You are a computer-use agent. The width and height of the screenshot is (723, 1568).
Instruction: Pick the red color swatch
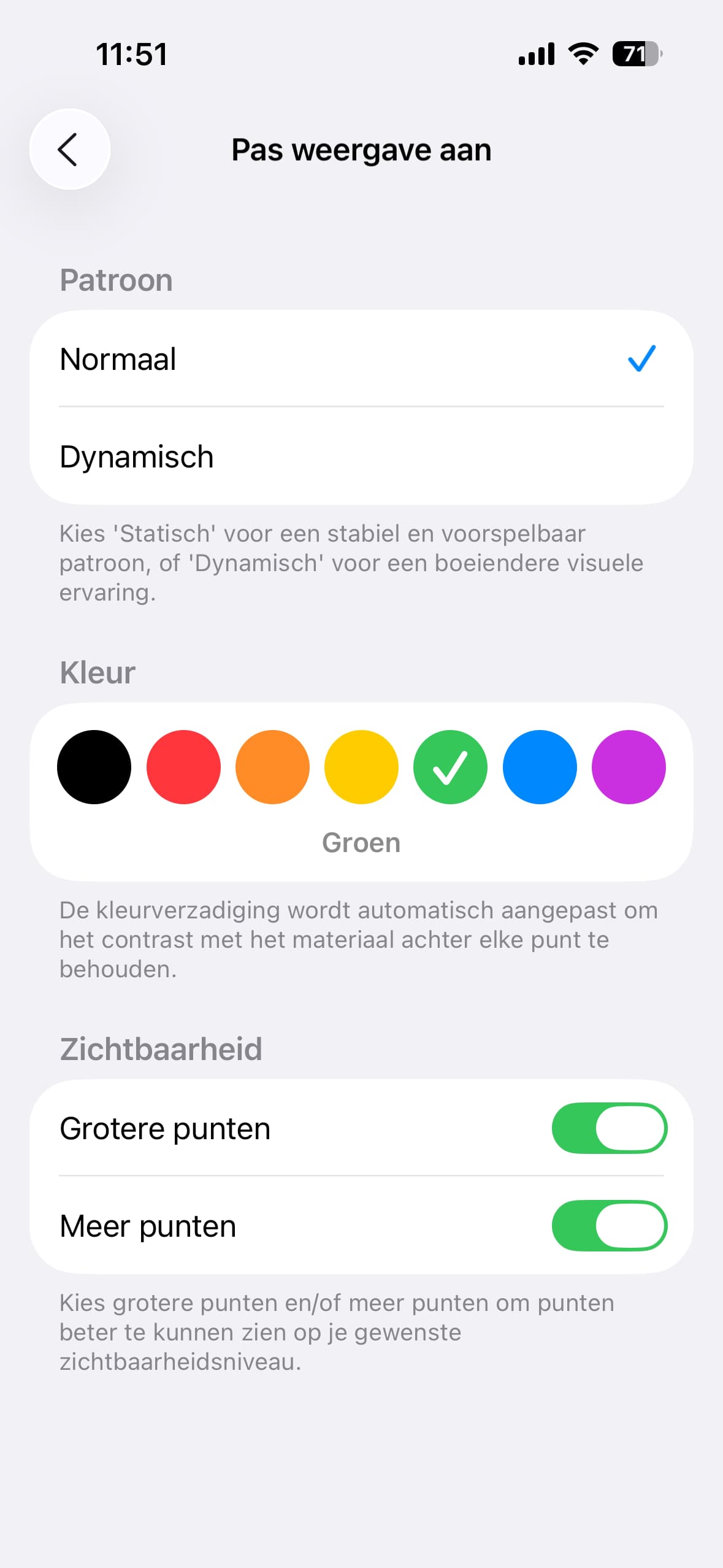pos(183,767)
